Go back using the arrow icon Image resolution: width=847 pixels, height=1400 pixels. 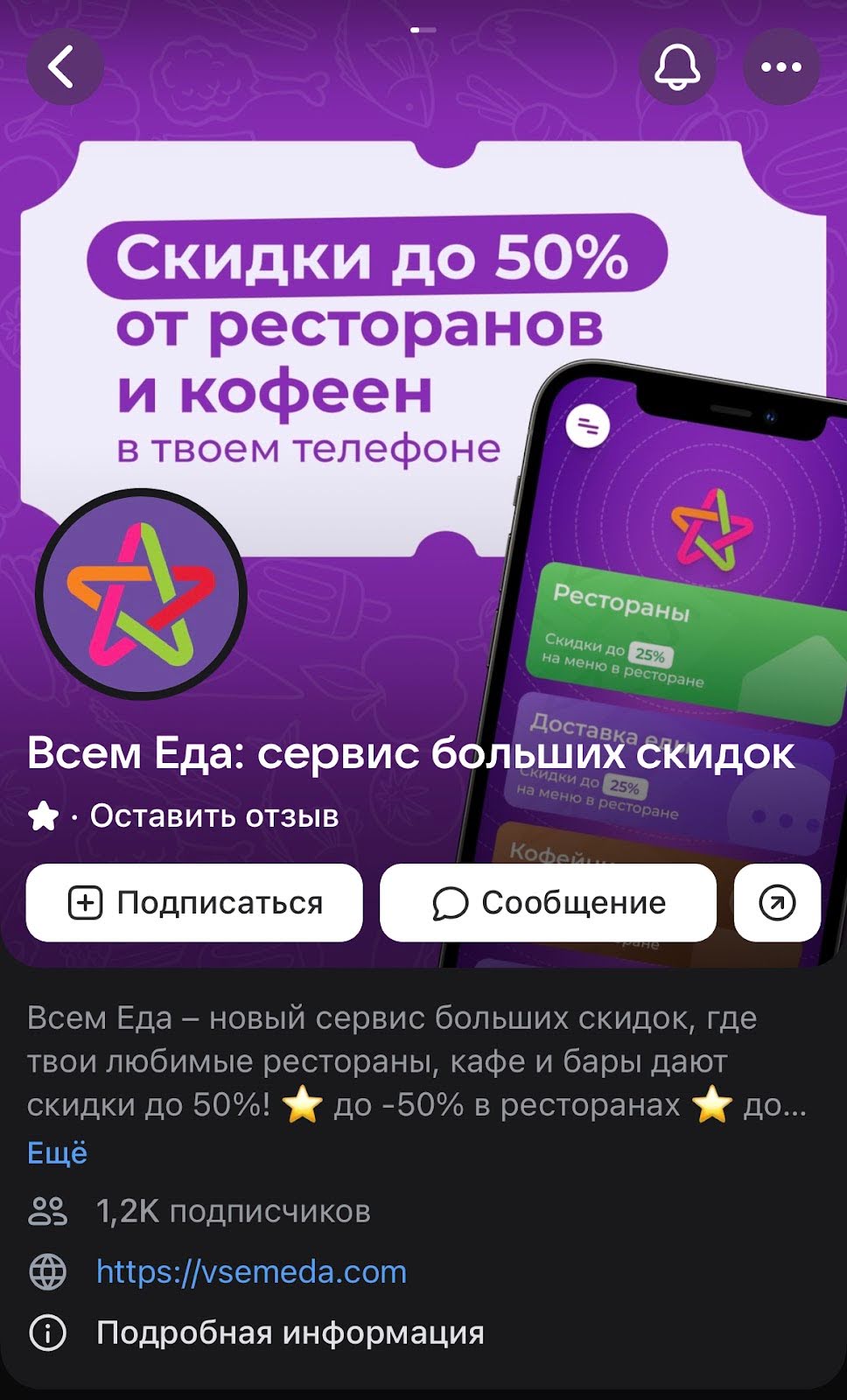(64, 67)
